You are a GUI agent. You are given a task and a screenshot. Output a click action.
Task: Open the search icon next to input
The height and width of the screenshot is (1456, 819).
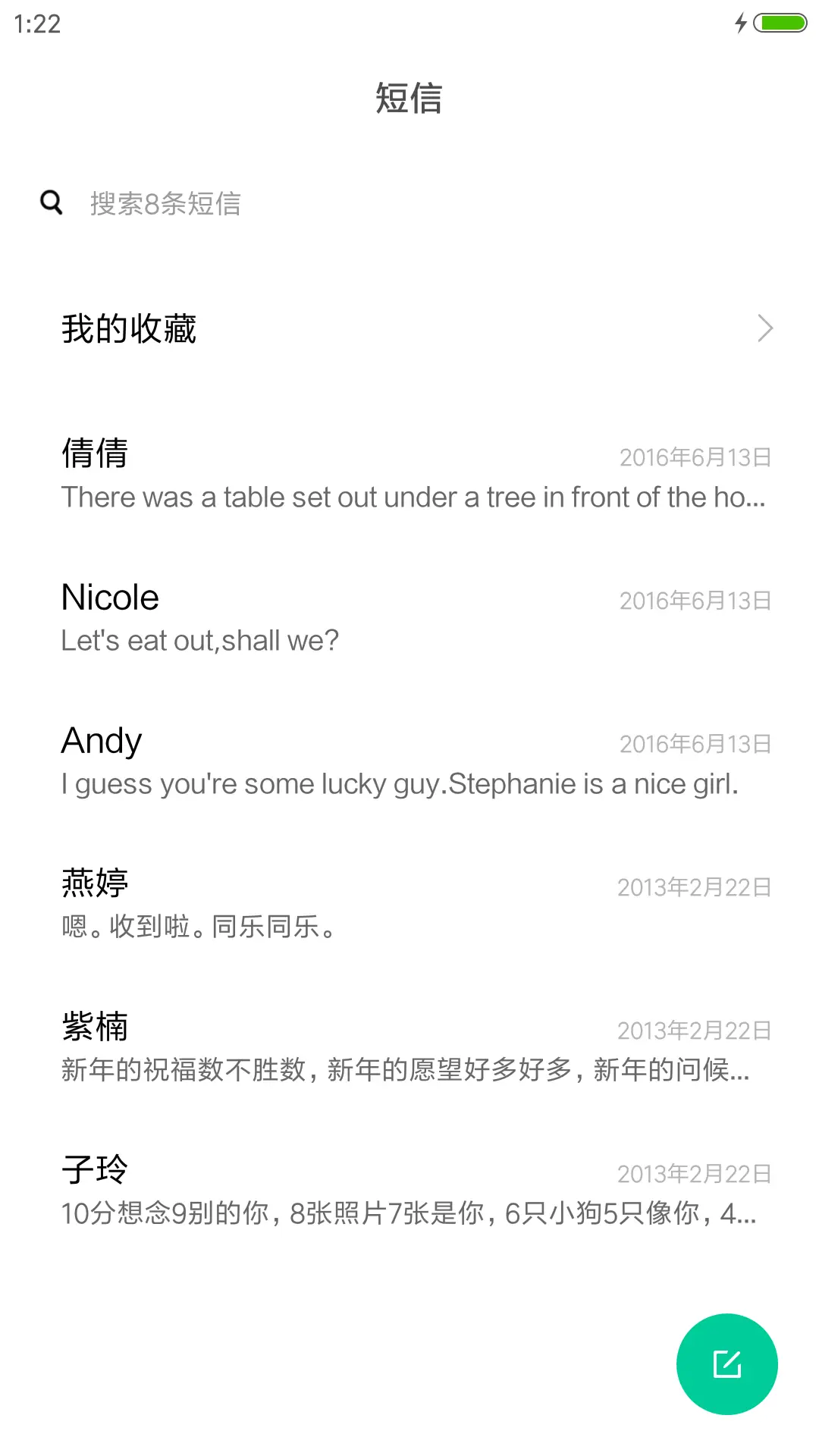click(51, 203)
